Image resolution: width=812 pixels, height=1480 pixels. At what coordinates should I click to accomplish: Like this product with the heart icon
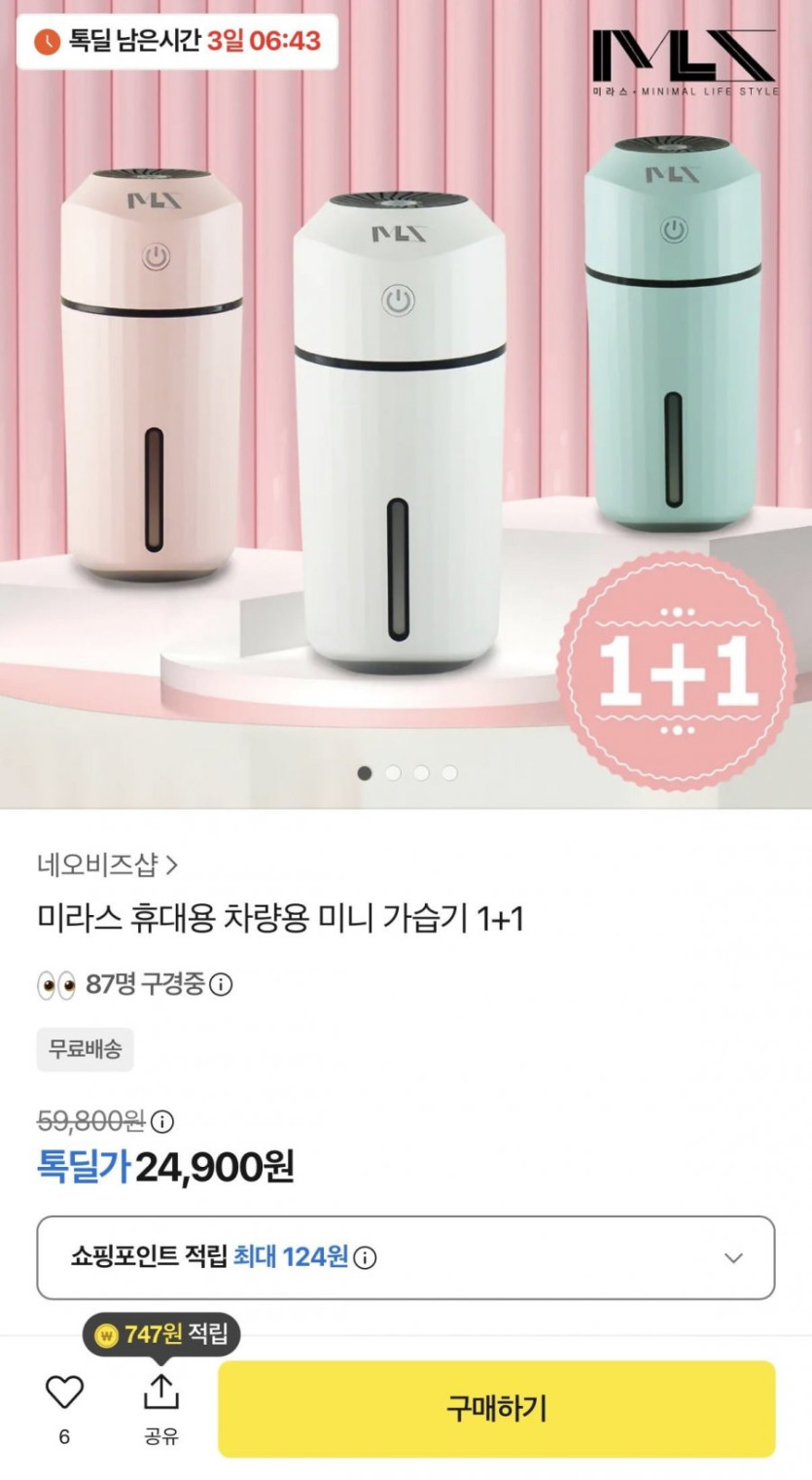(65, 1393)
